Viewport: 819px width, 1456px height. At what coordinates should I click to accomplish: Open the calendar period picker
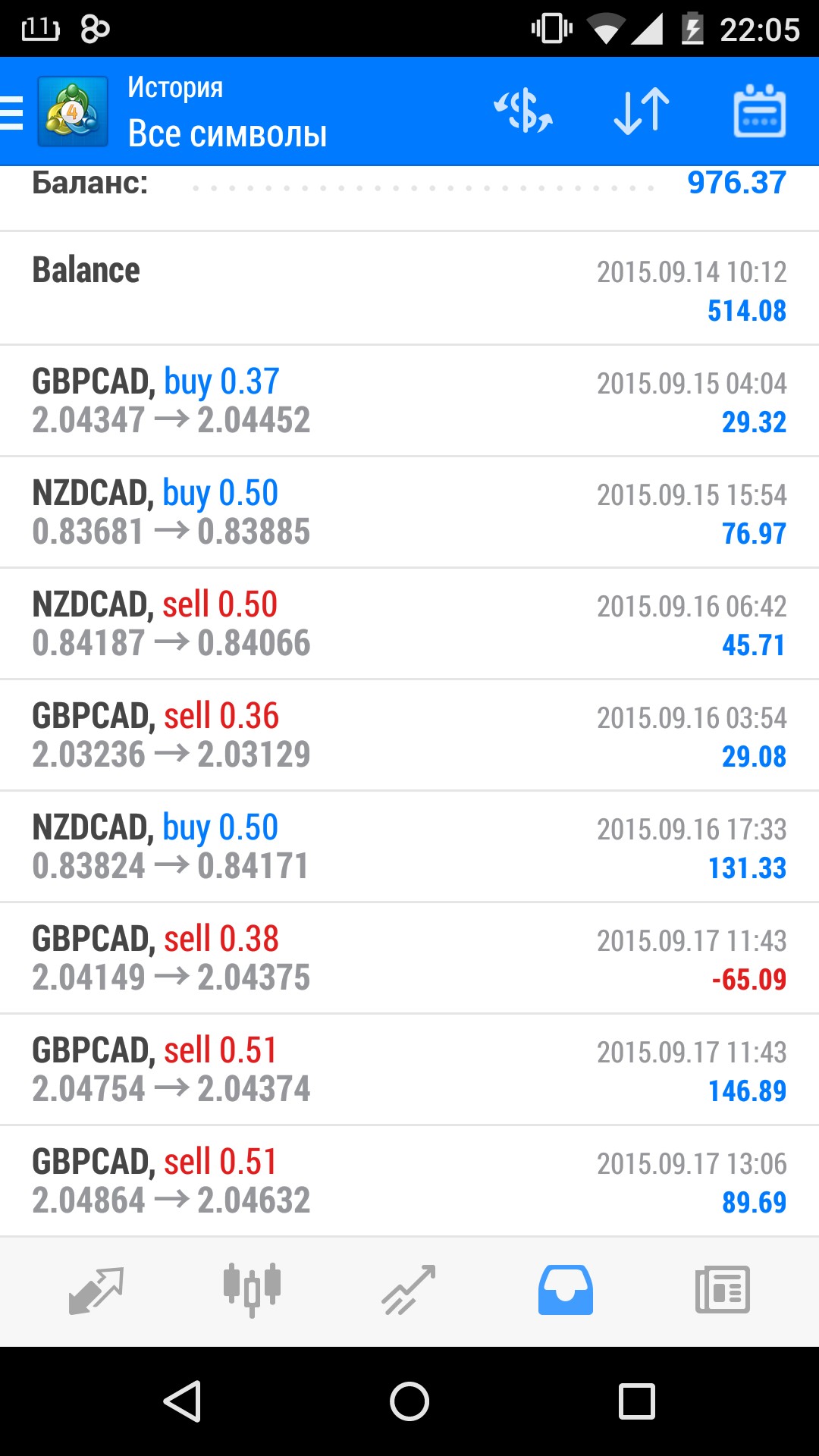tap(759, 111)
